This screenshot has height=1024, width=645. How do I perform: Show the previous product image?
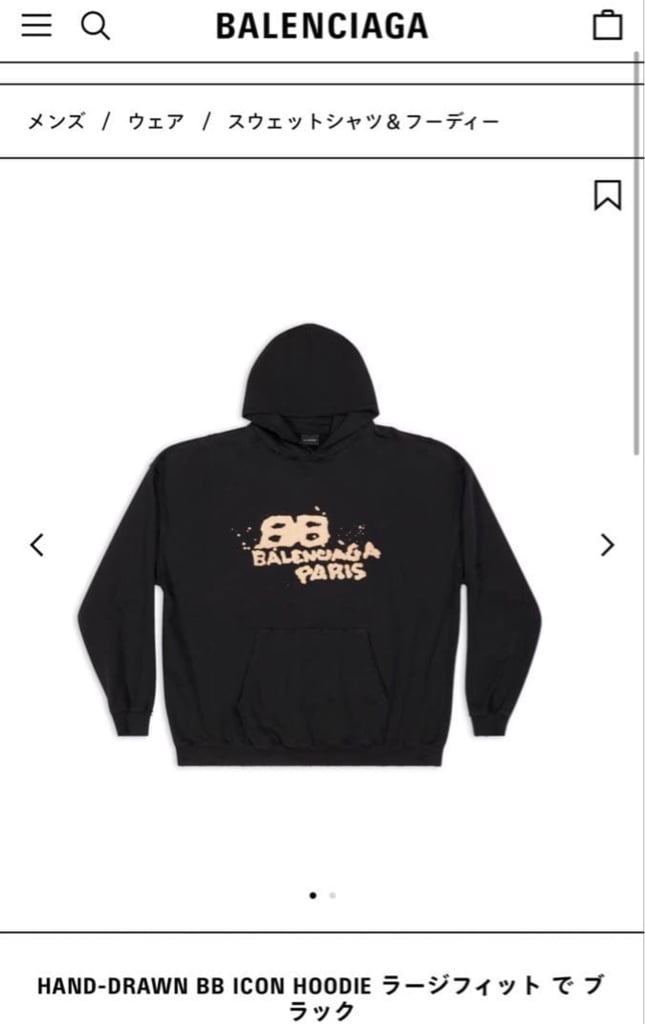(38, 545)
